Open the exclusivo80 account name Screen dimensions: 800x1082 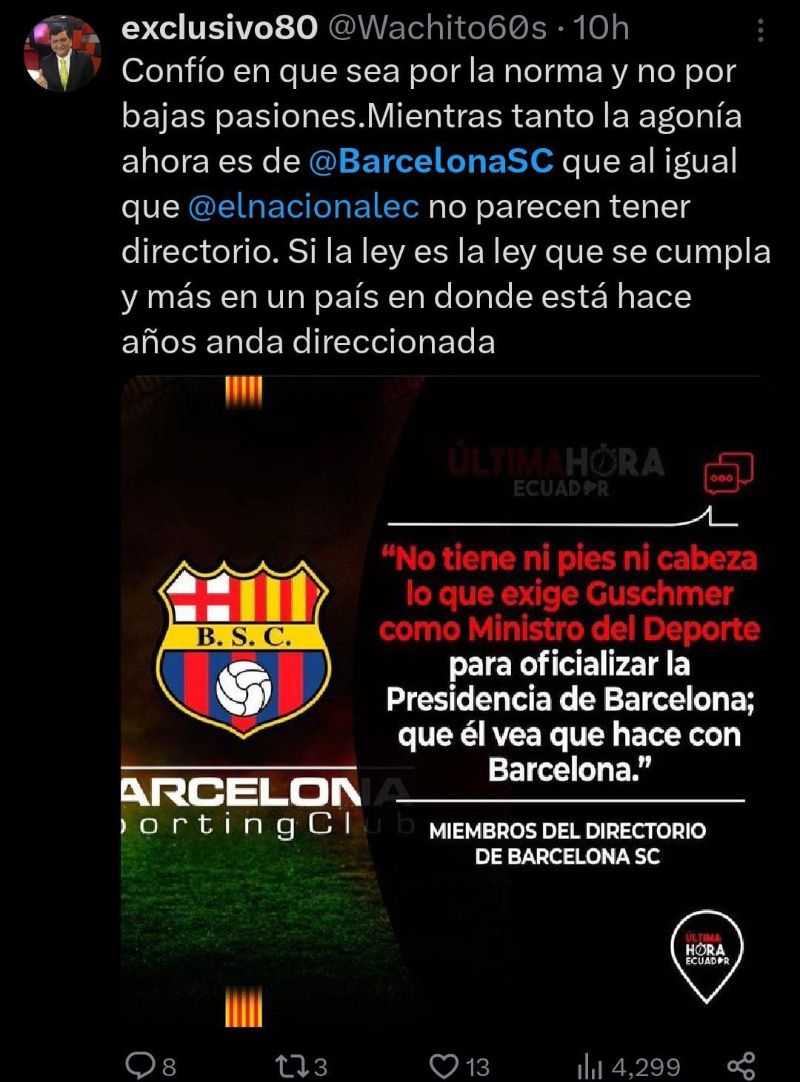pos(218,29)
